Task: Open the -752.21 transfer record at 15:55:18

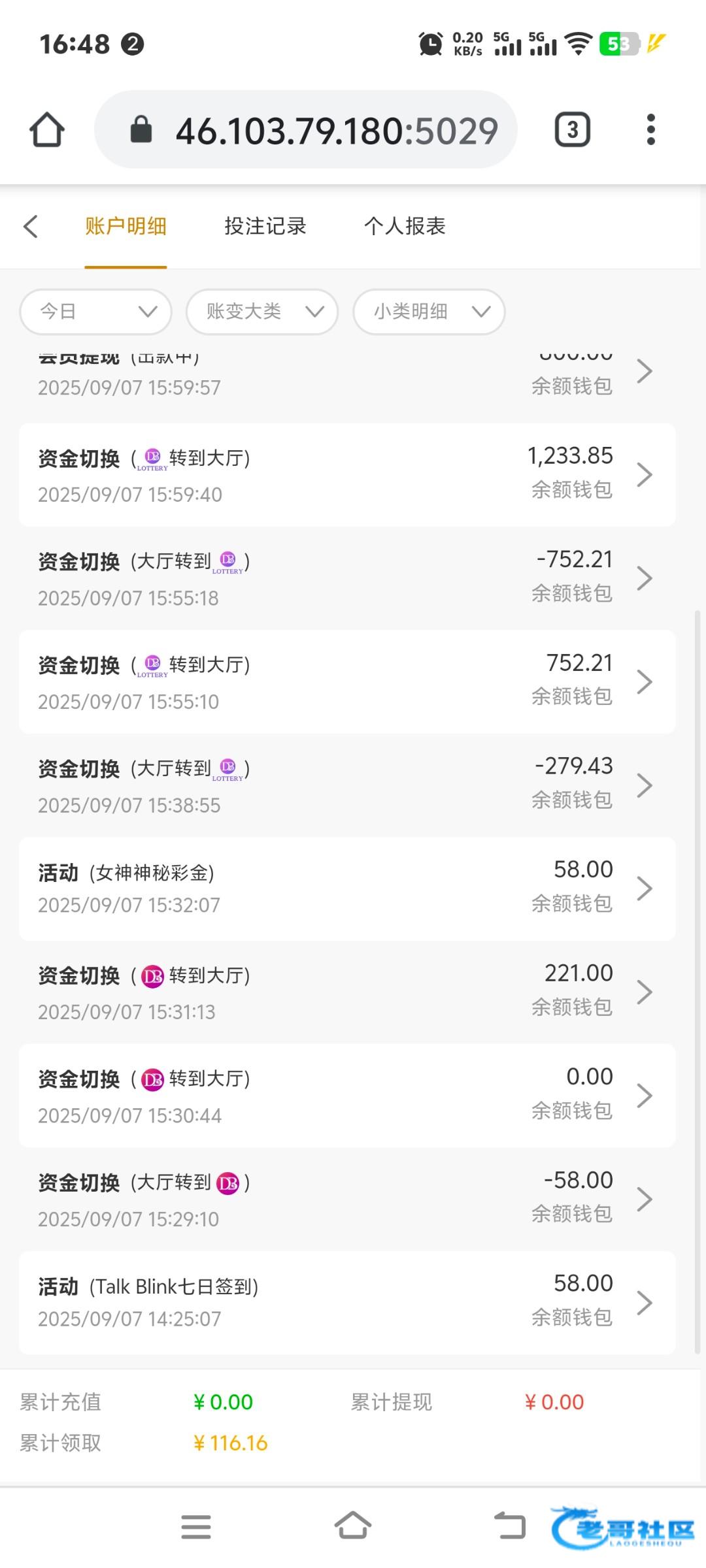Action: 347,578
